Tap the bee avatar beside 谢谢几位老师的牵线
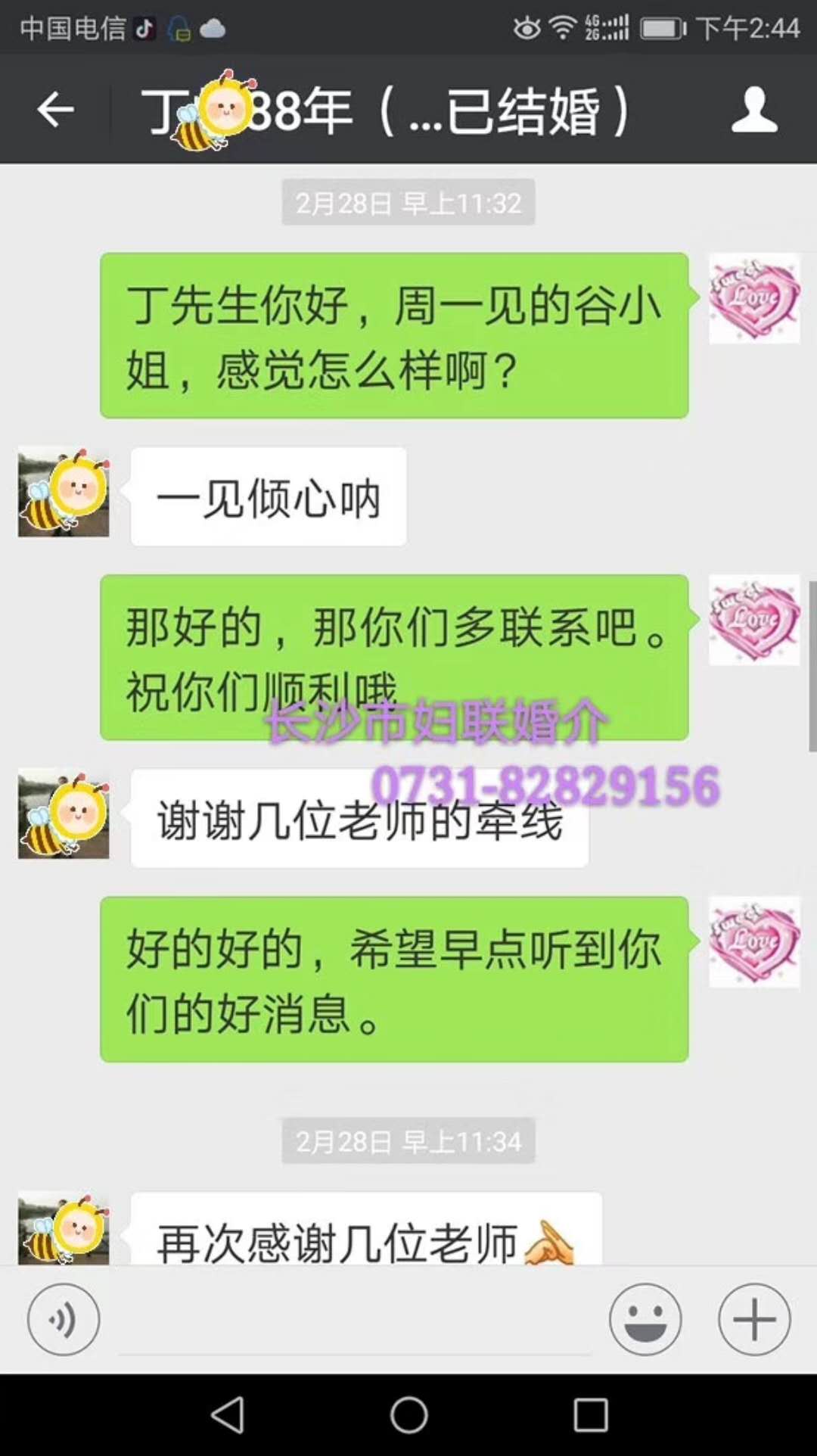The height and width of the screenshot is (1456, 817). click(64, 814)
